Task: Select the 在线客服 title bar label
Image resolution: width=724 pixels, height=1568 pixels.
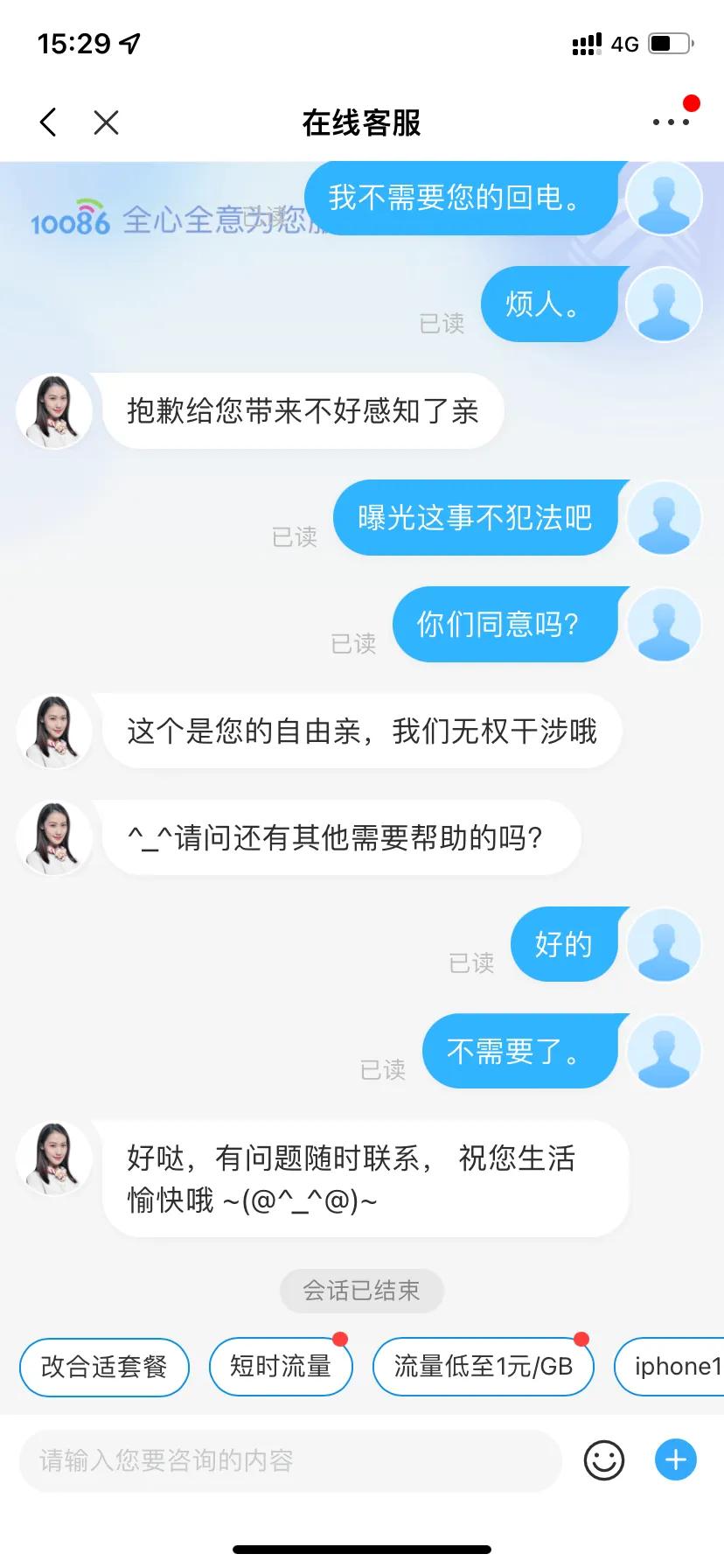Action: pos(362,122)
